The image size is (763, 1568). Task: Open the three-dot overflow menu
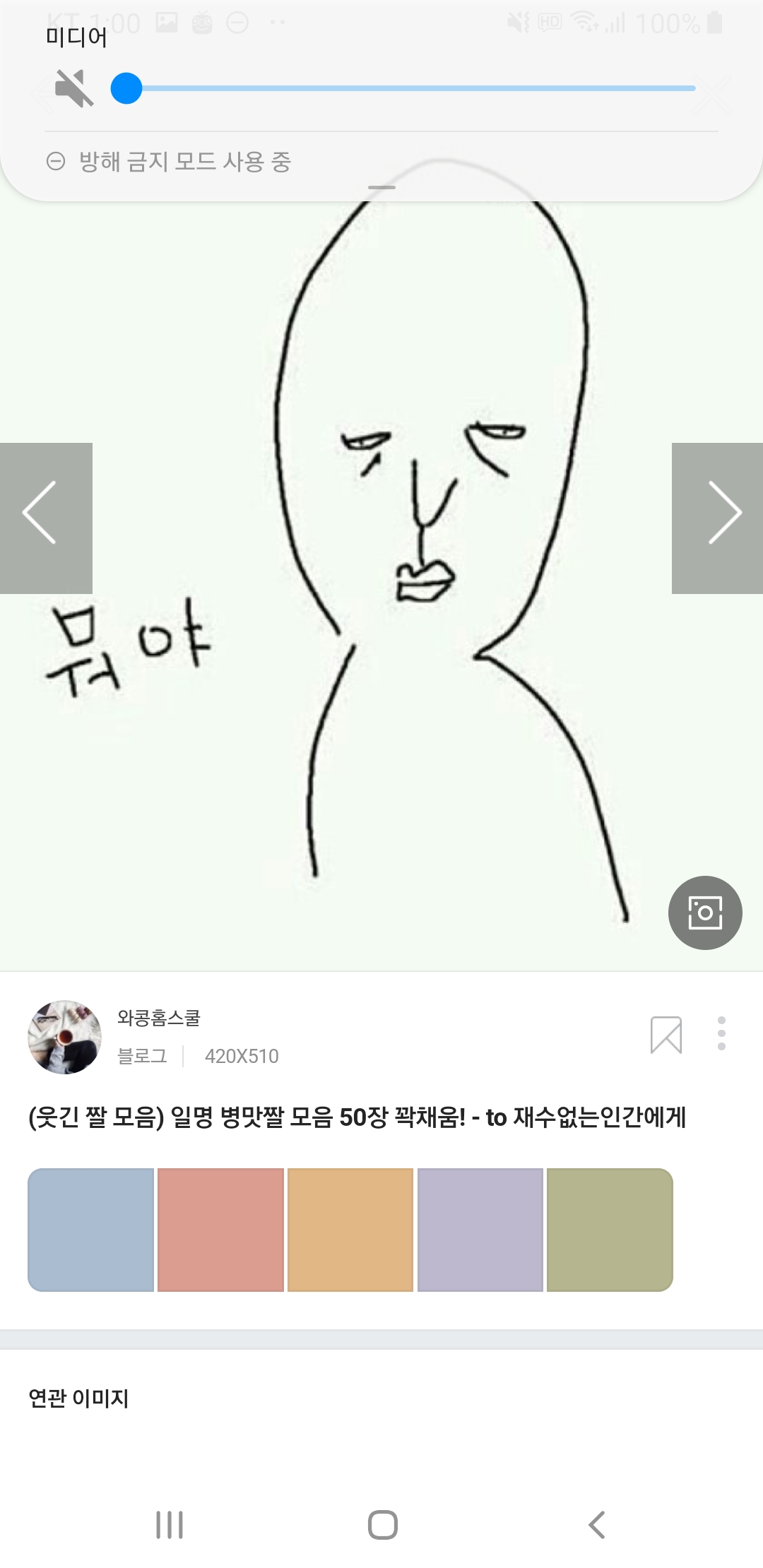point(721,1033)
